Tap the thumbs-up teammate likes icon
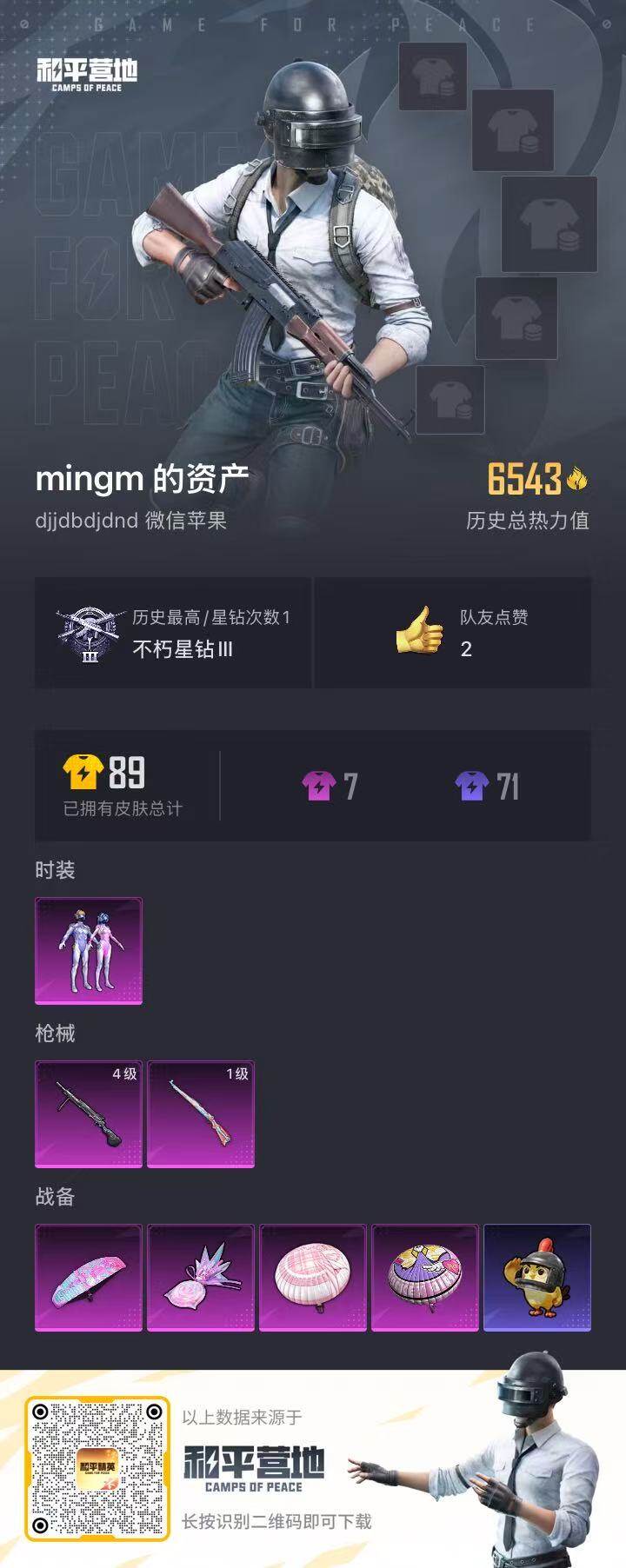Viewport: 626px width, 1568px height. pyautogui.click(x=421, y=632)
